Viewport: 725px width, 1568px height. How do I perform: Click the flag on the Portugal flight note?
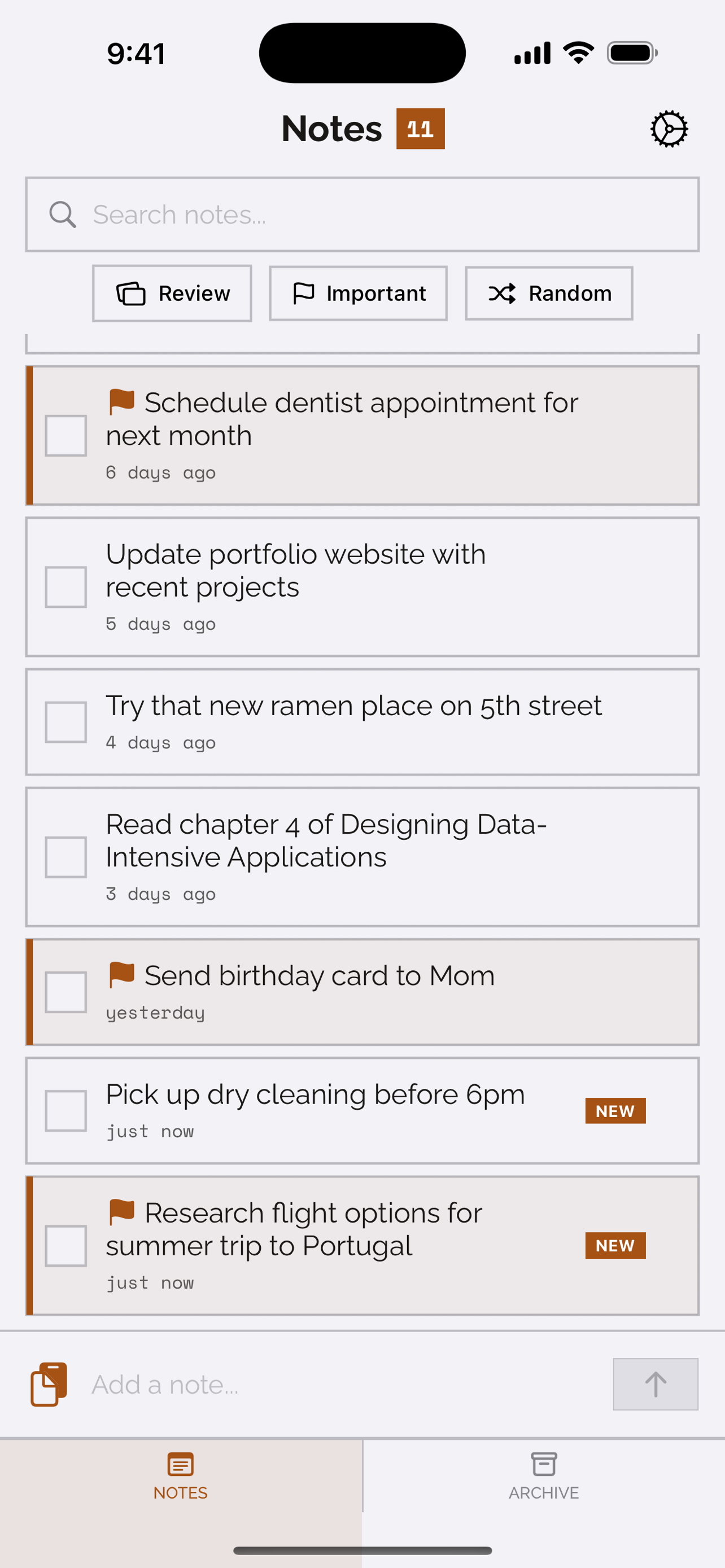click(x=122, y=1211)
